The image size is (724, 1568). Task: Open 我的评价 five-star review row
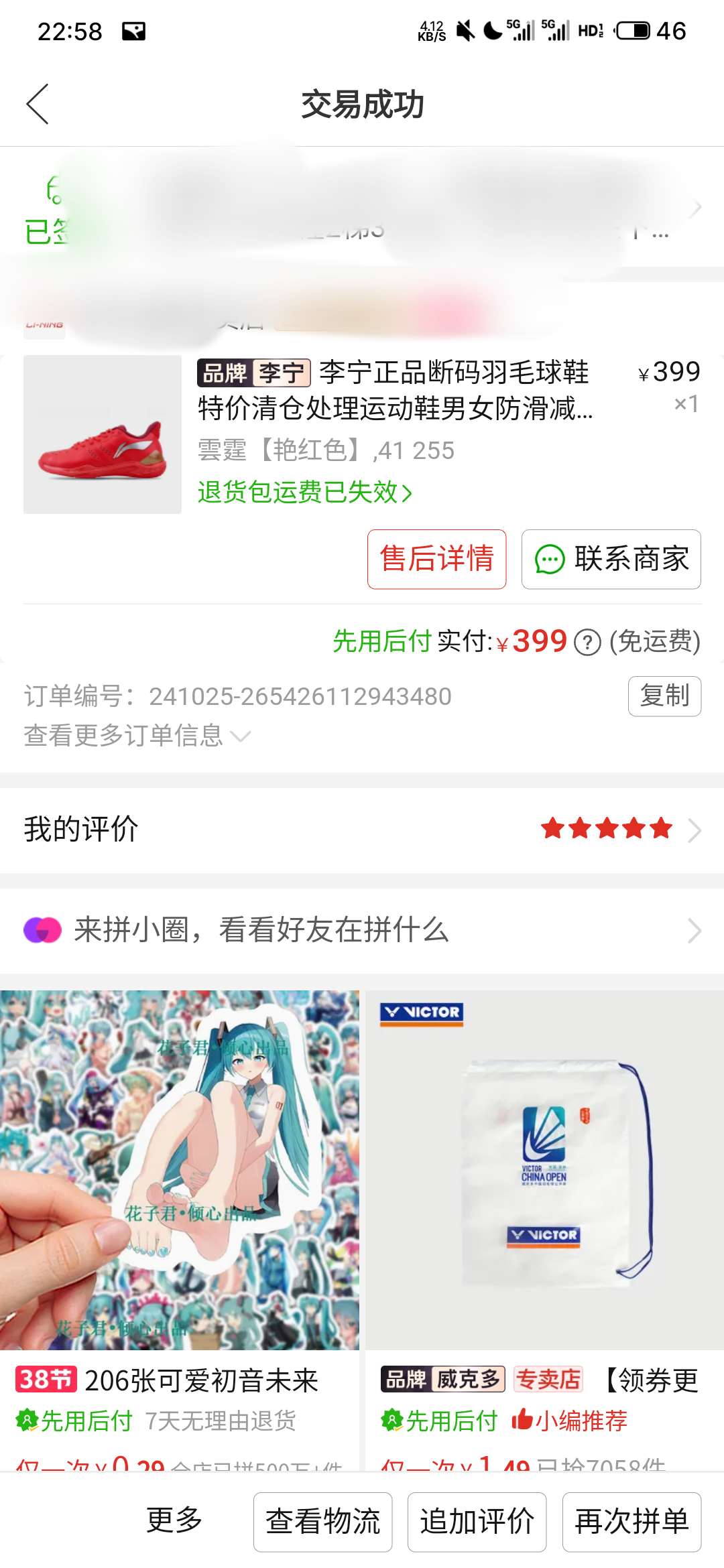click(x=362, y=830)
